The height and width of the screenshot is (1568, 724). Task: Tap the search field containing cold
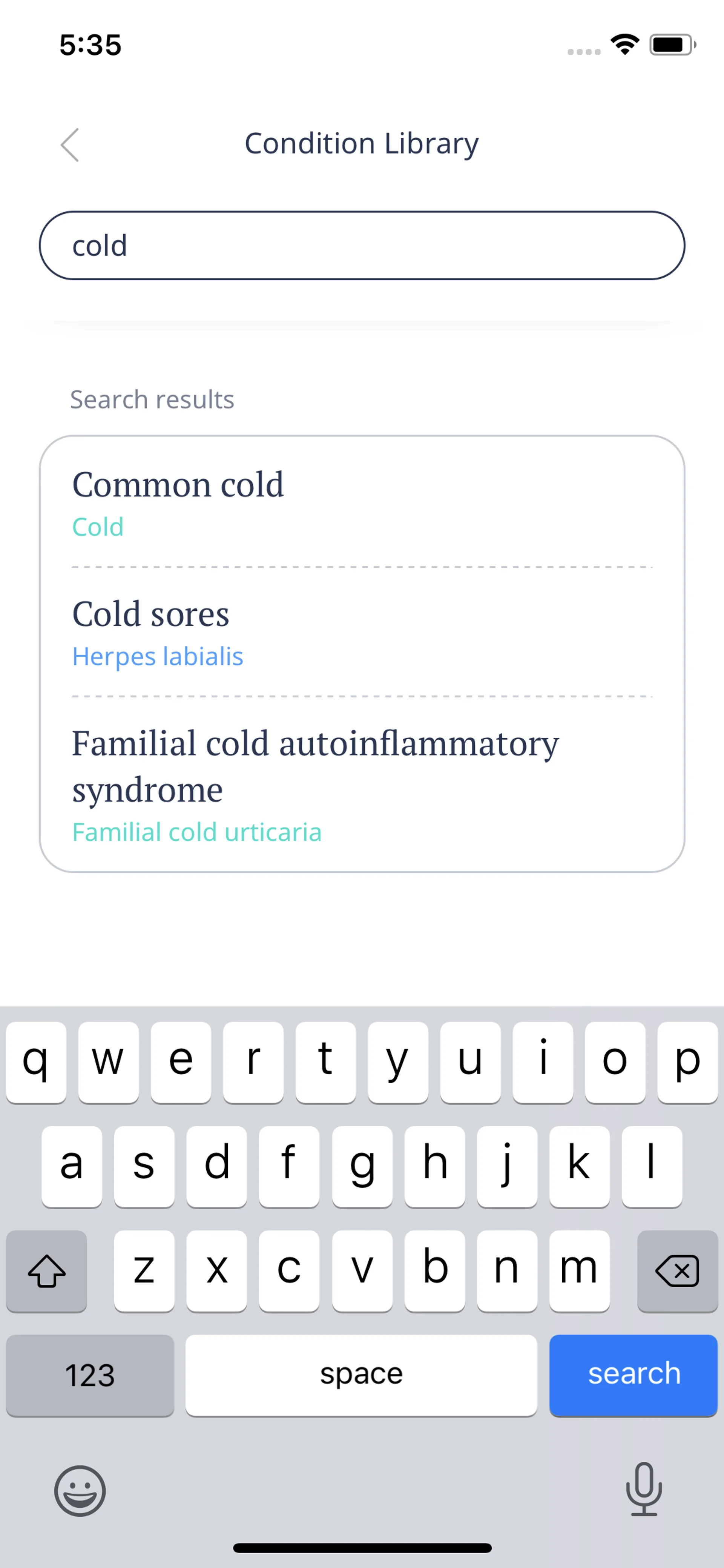[362, 245]
